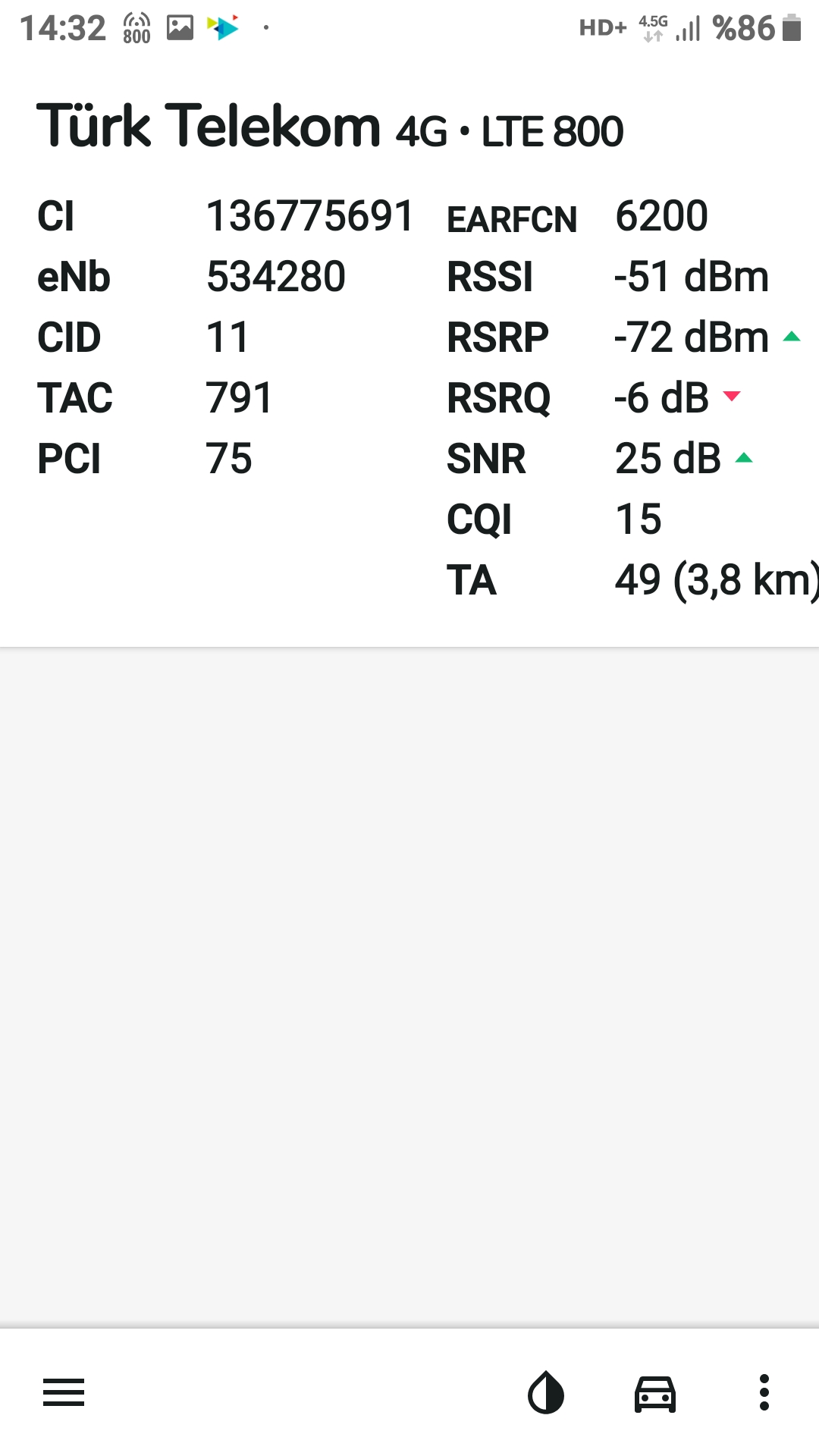Open the hamburger drawer menu
This screenshot has height=1456, width=819.
click(64, 1392)
